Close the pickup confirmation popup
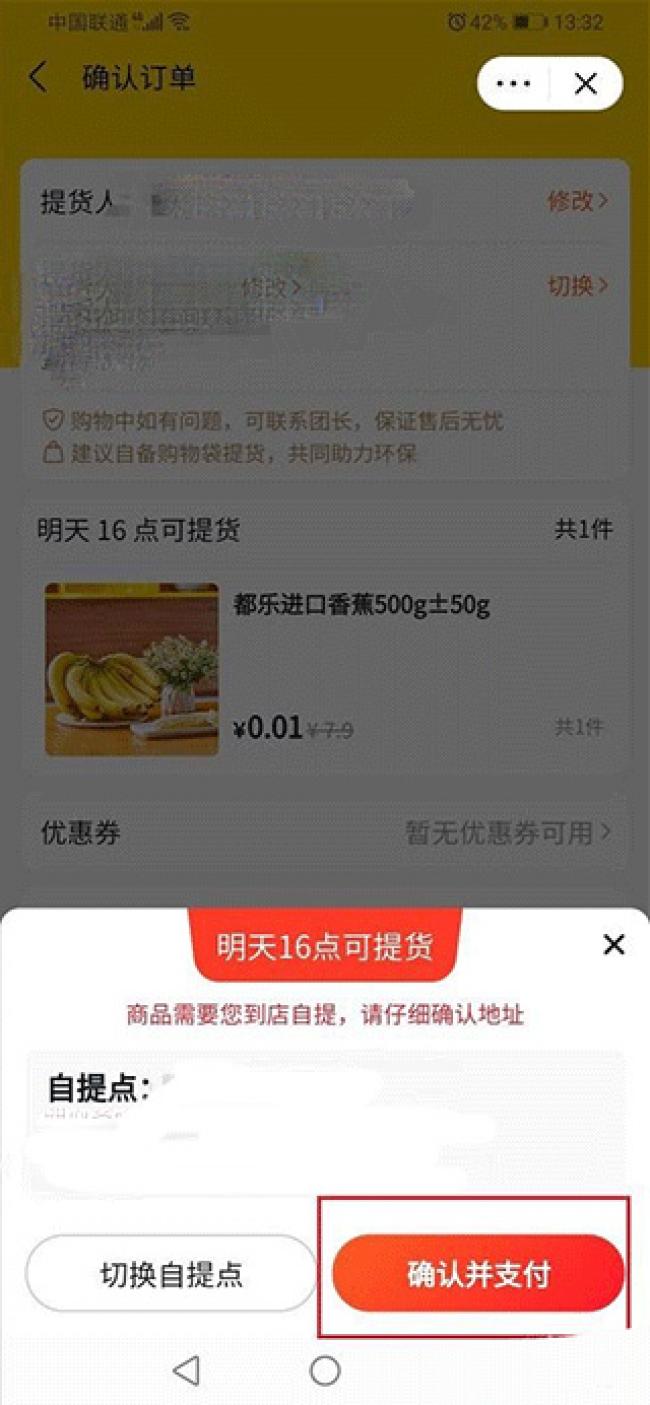The width and height of the screenshot is (650, 1405). point(613,943)
